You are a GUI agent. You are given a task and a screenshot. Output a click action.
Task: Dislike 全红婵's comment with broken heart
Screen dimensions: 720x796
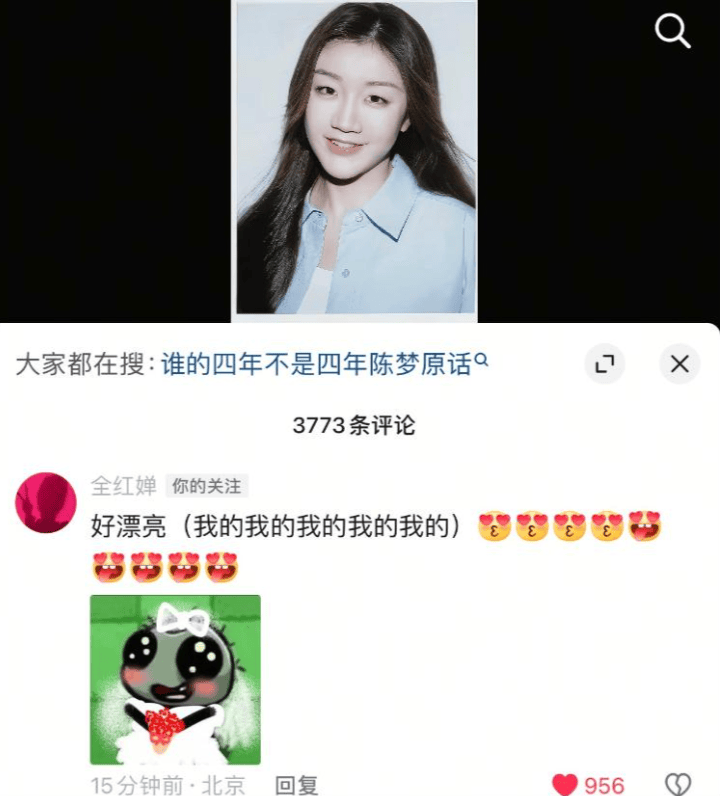point(678,785)
